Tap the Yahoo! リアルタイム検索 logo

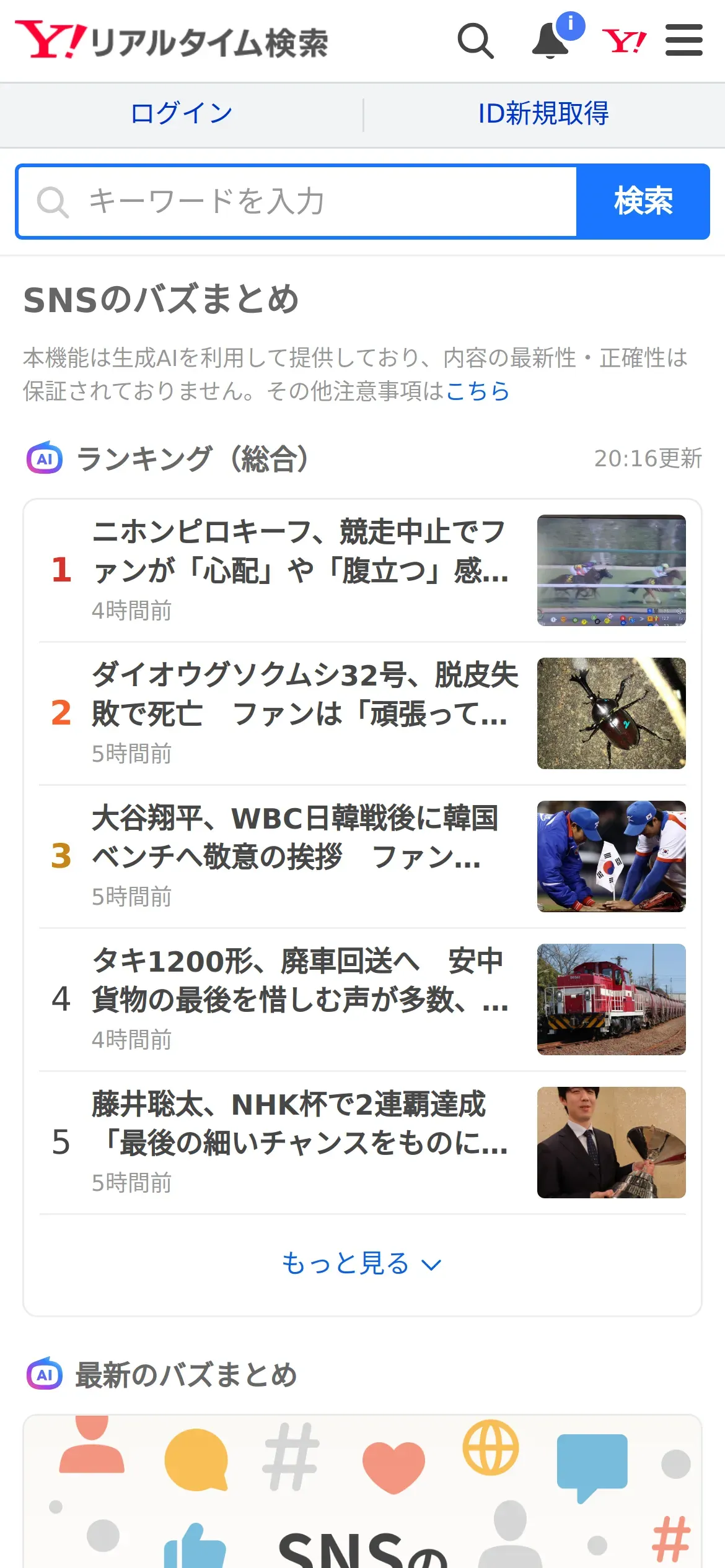pyautogui.click(x=172, y=41)
